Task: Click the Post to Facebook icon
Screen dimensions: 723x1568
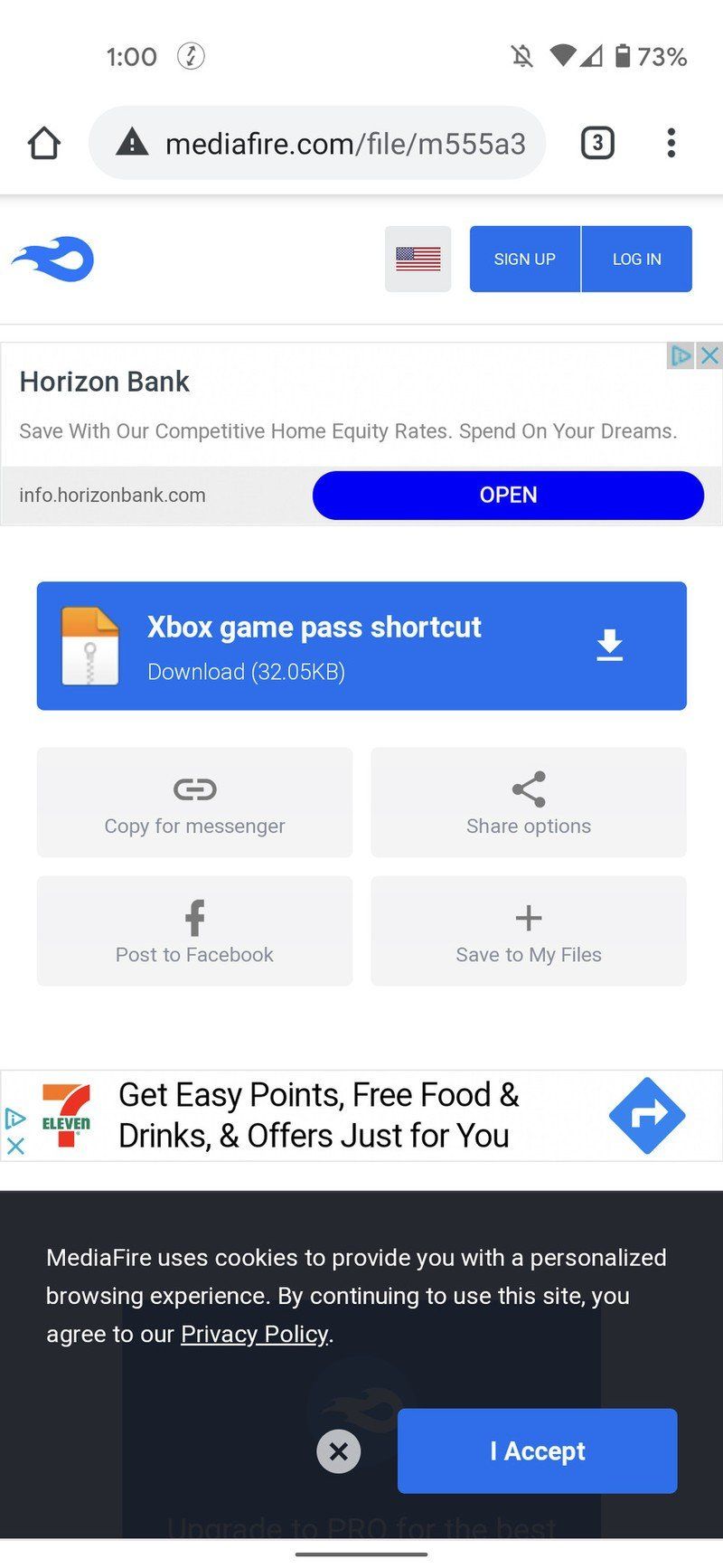Action: tap(193, 917)
